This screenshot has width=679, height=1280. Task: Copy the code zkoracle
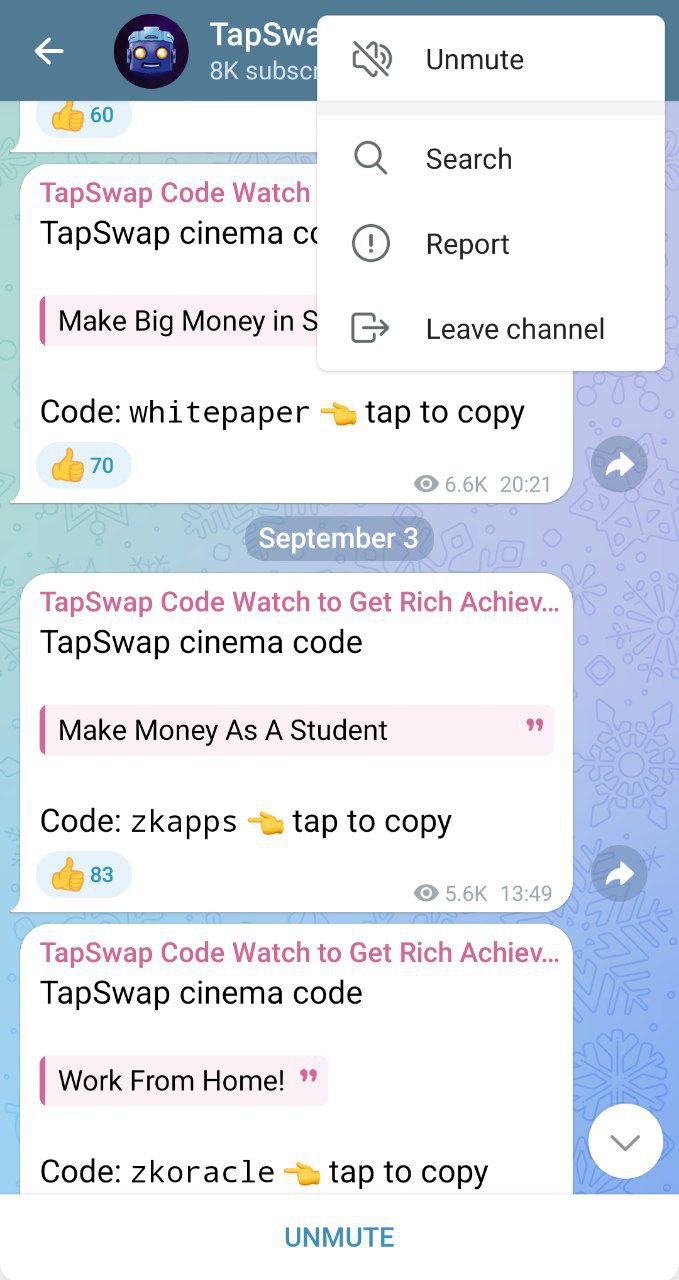202,1172
